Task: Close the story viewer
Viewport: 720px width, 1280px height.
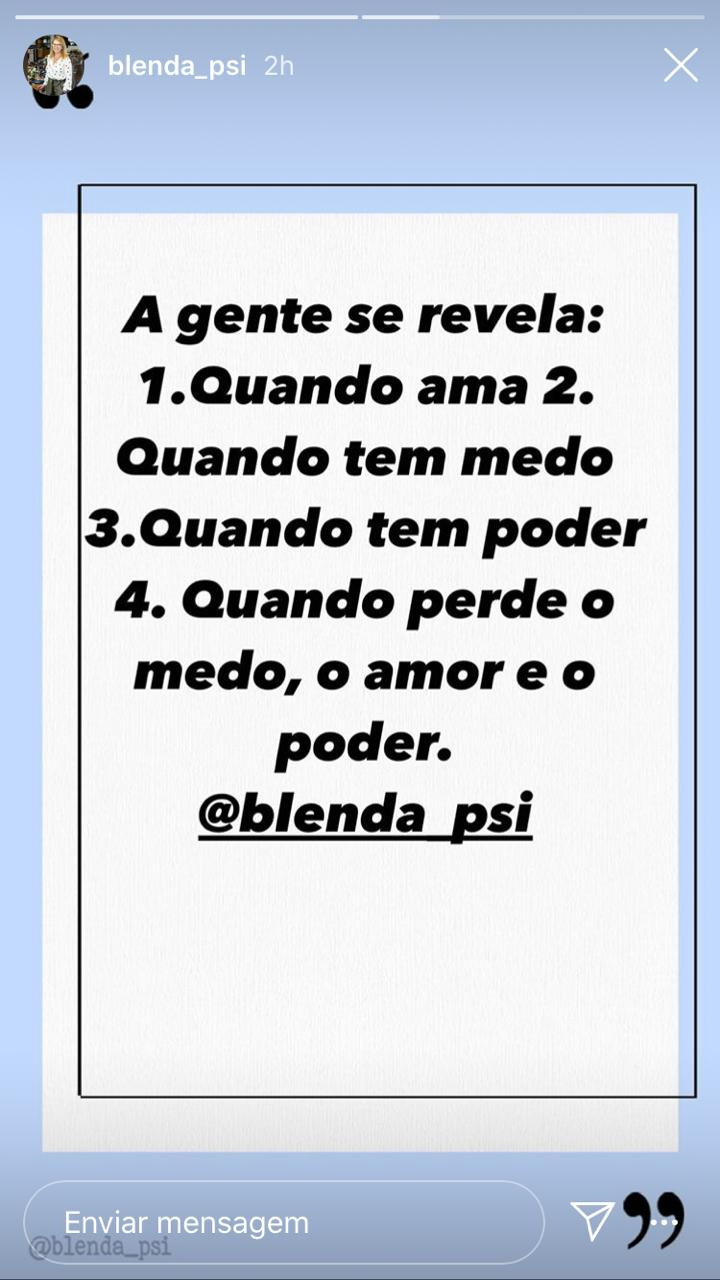Action: pos(681,66)
